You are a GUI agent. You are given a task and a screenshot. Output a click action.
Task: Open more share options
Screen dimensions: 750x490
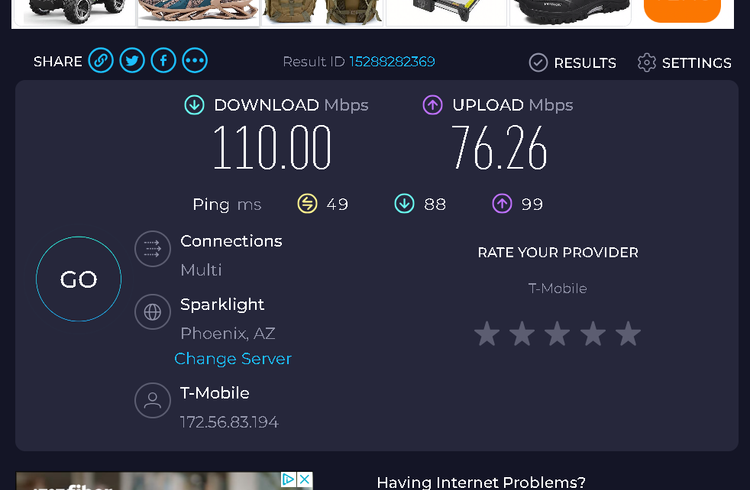195,61
